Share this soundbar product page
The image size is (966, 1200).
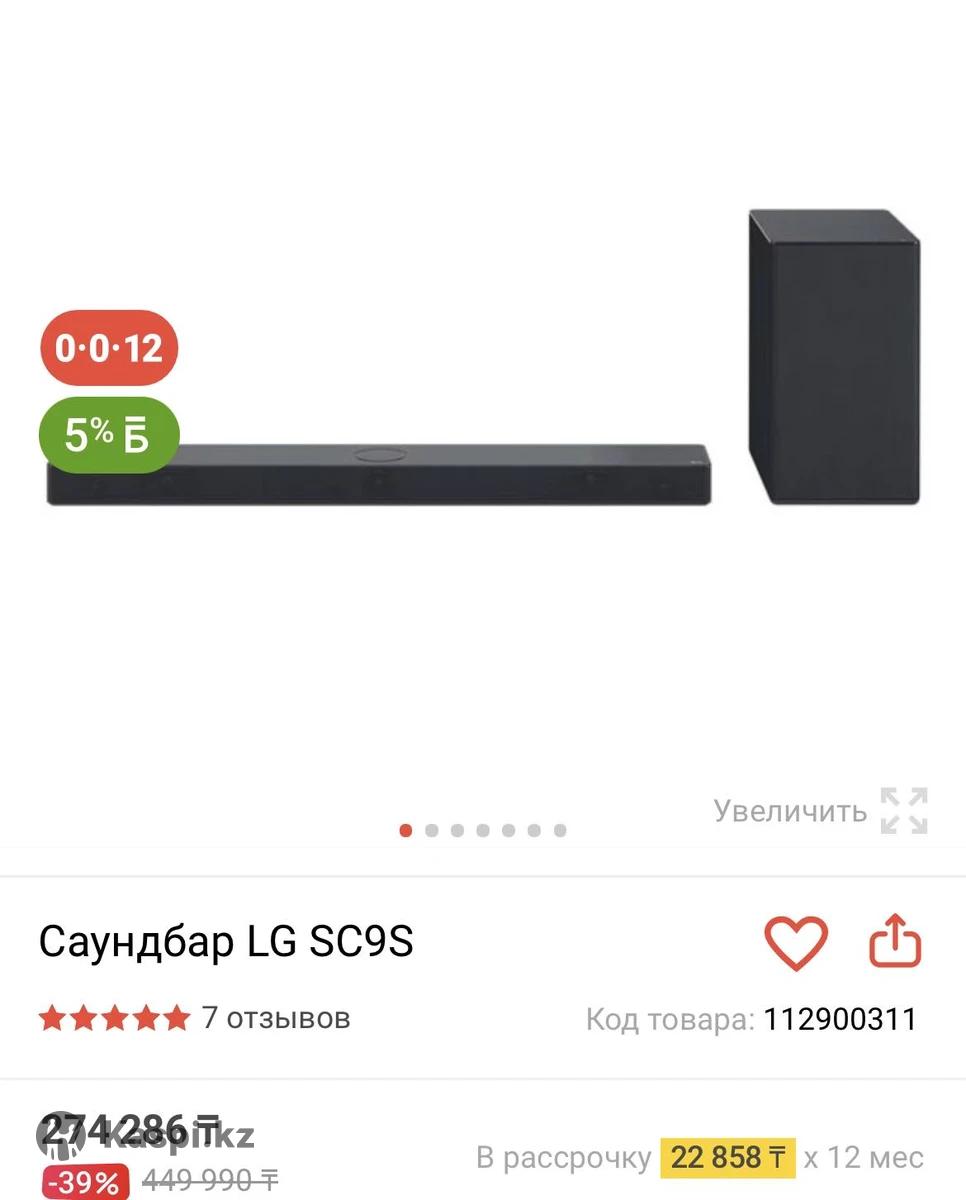pos(894,941)
